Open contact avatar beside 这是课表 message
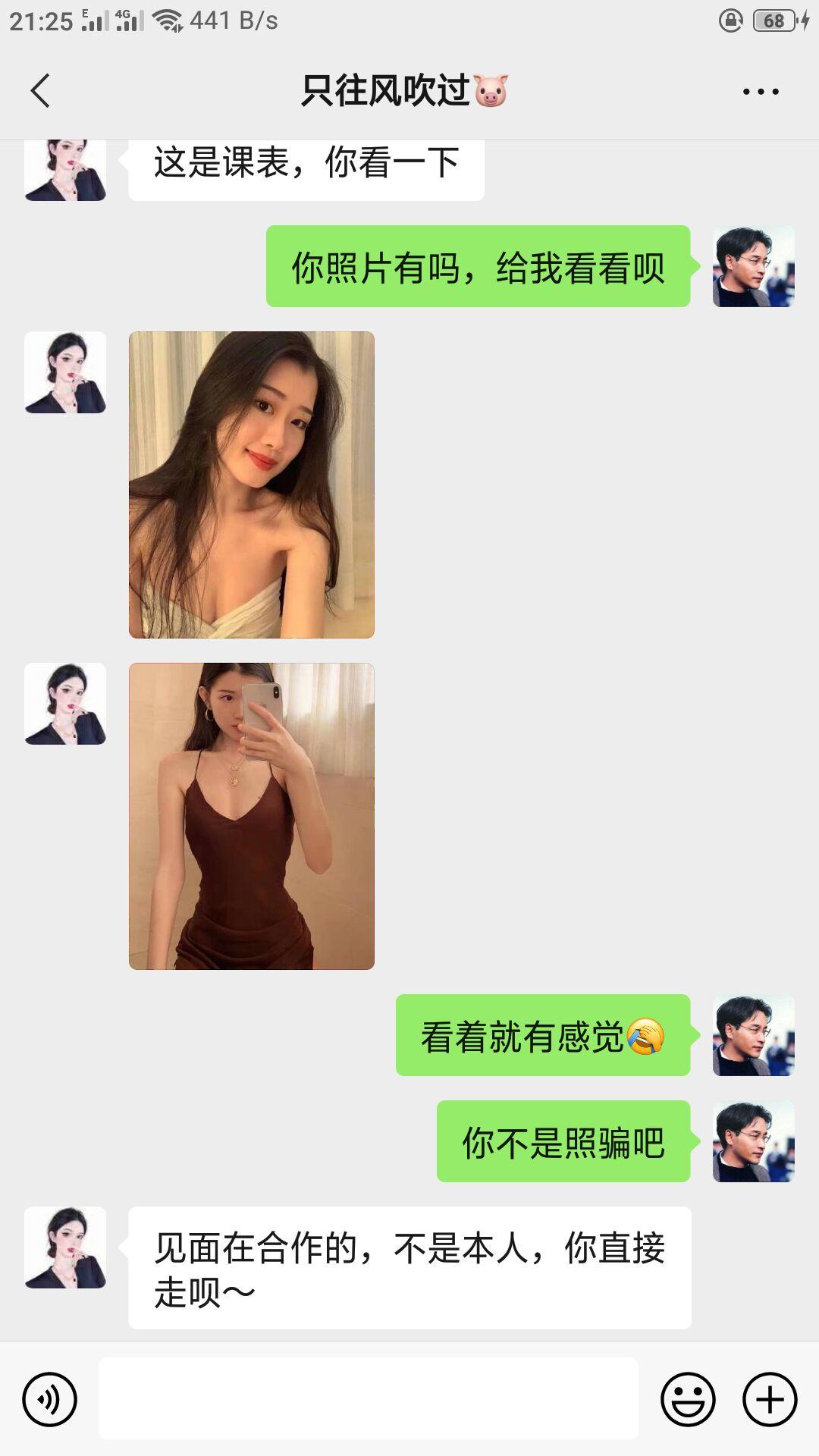819x1456 pixels. point(65,171)
